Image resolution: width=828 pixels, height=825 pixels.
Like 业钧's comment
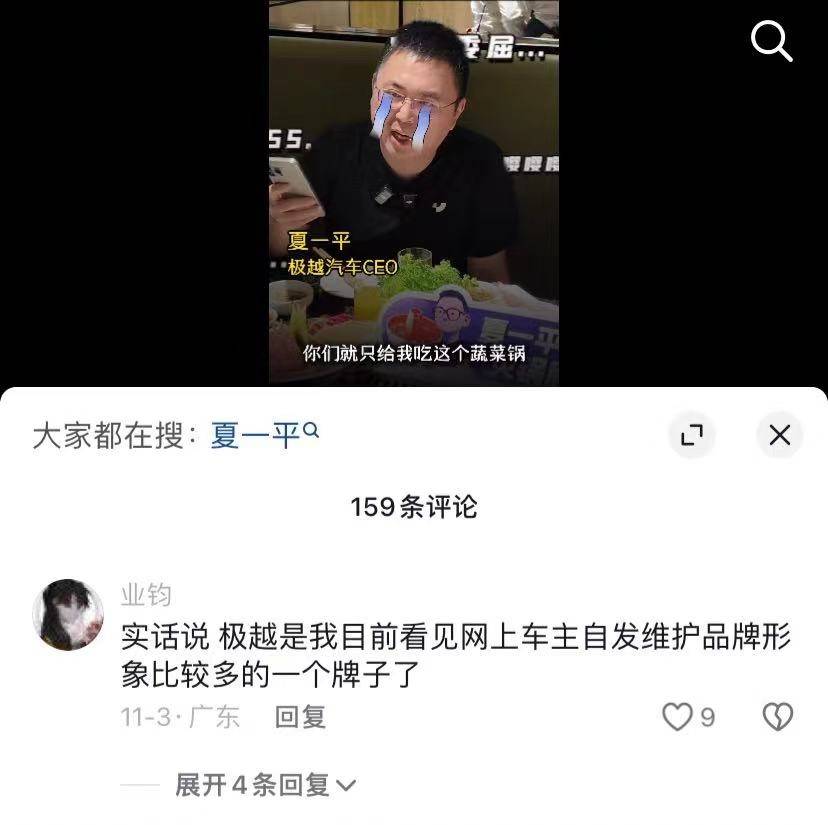tap(679, 716)
